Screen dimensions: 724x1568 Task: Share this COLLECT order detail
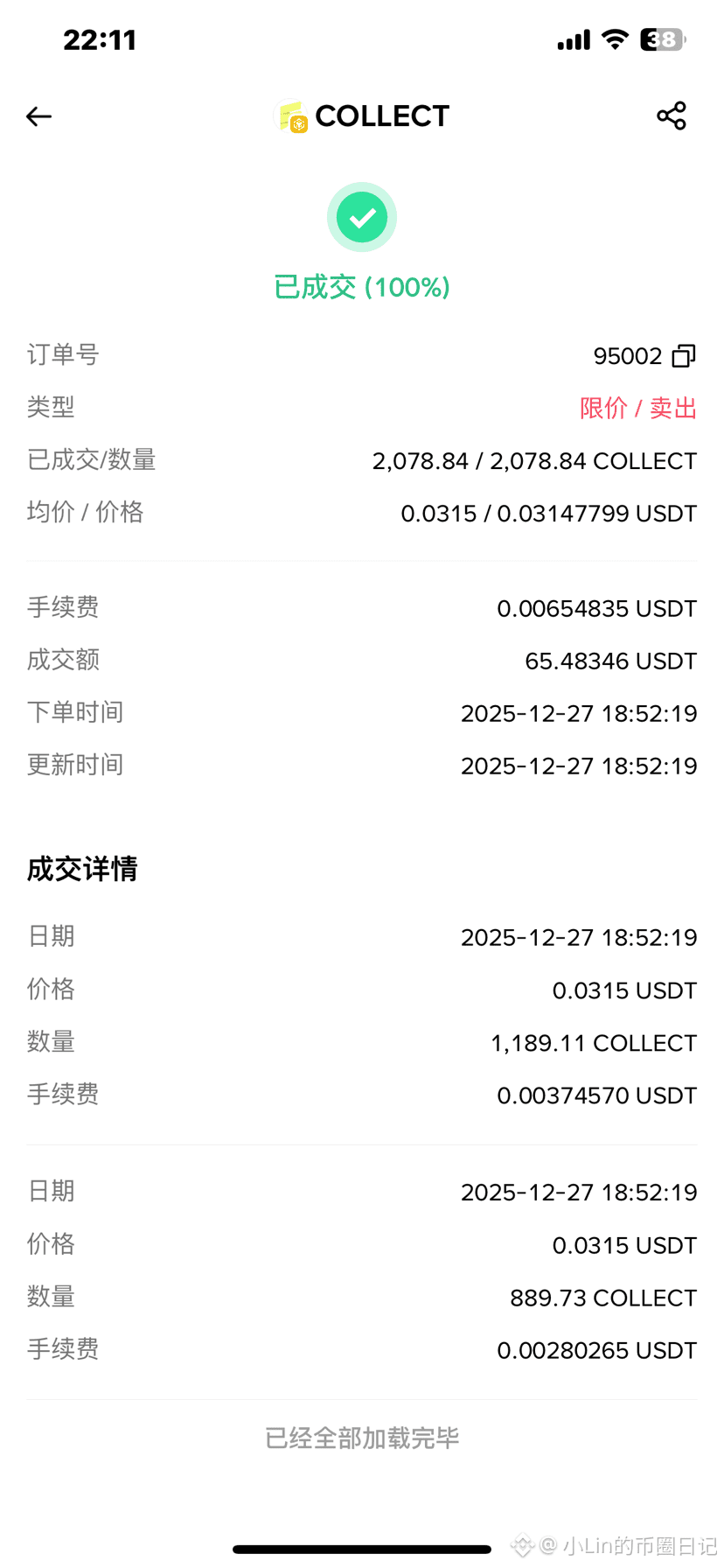[672, 115]
